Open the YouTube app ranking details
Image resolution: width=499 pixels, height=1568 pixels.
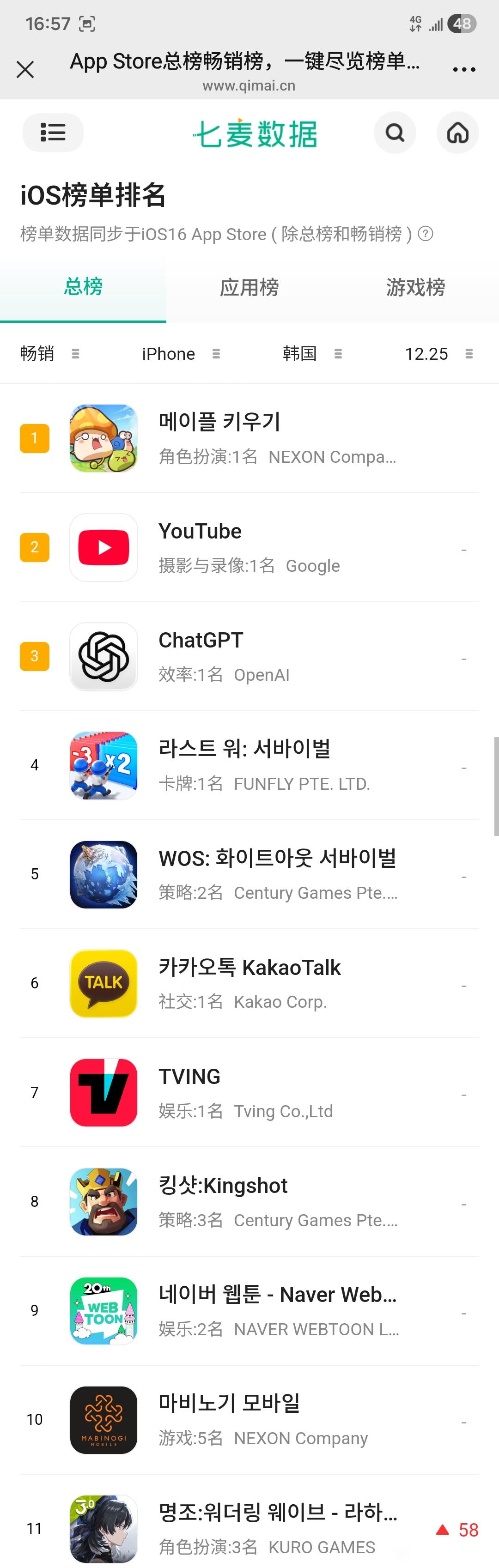[249, 547]
